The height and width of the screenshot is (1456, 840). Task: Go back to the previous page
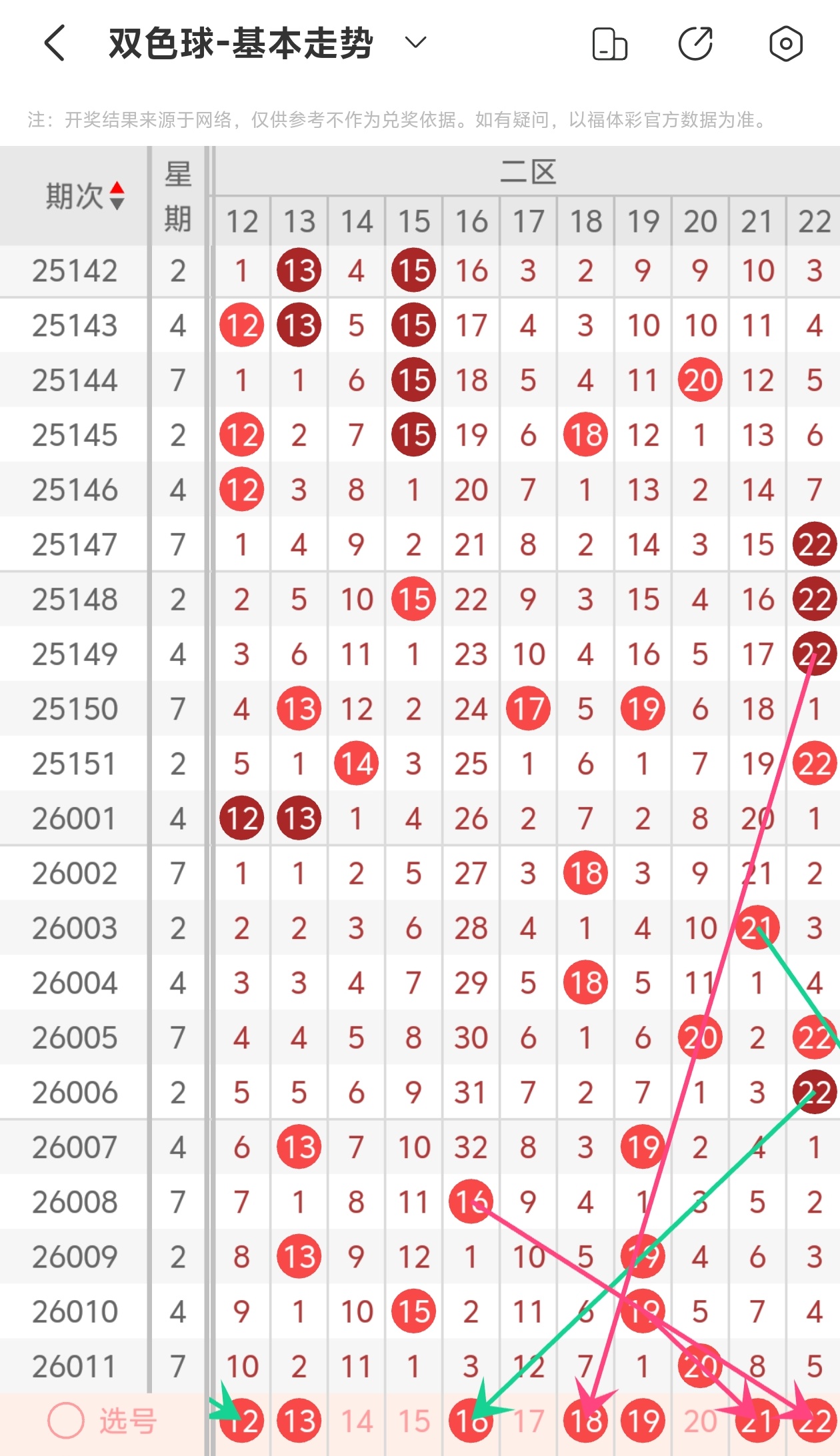click(55, 43)
